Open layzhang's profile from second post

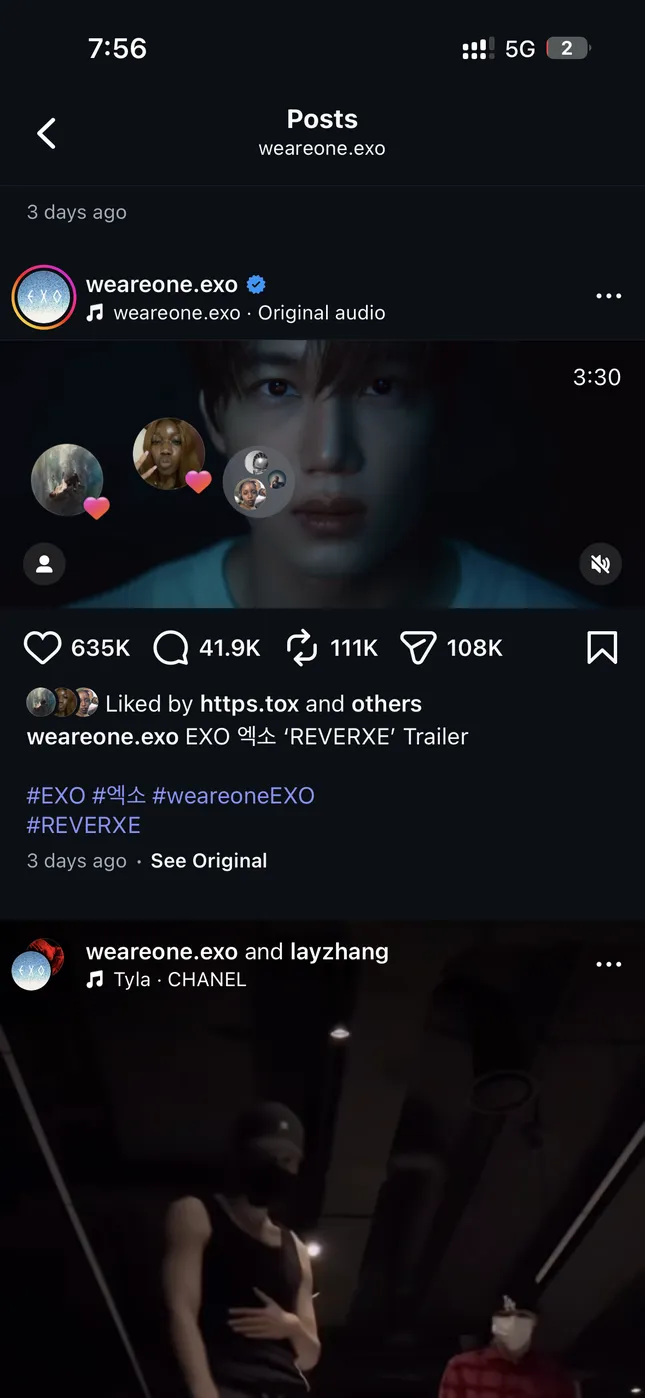pyautogui.click(x=339, y=952)
